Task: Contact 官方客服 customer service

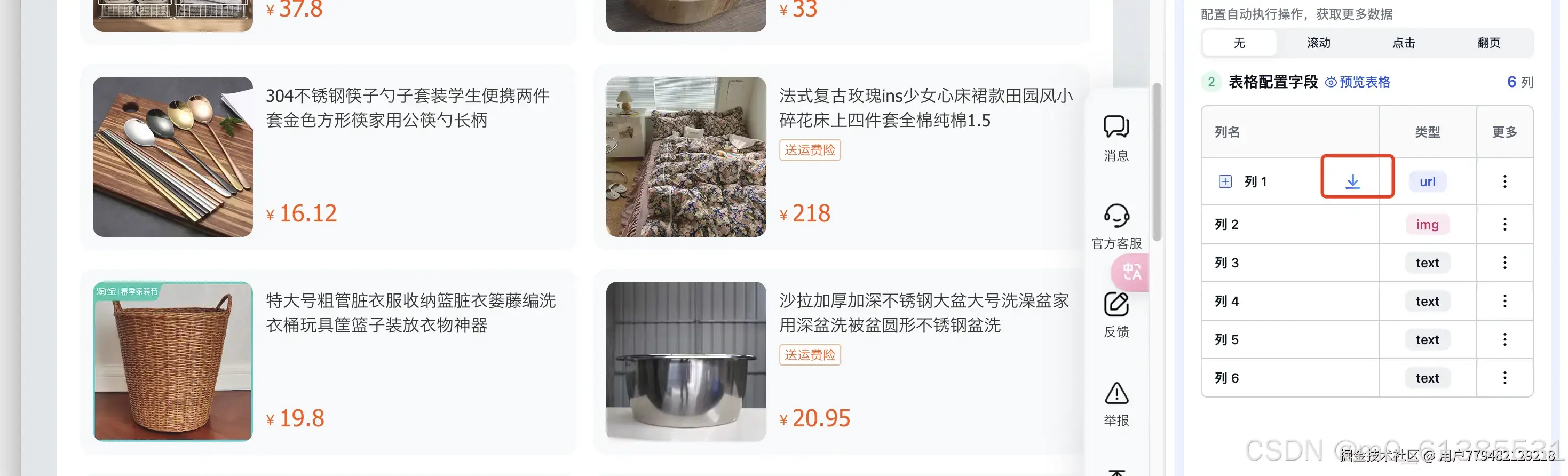Action: tap(1116, 226)
